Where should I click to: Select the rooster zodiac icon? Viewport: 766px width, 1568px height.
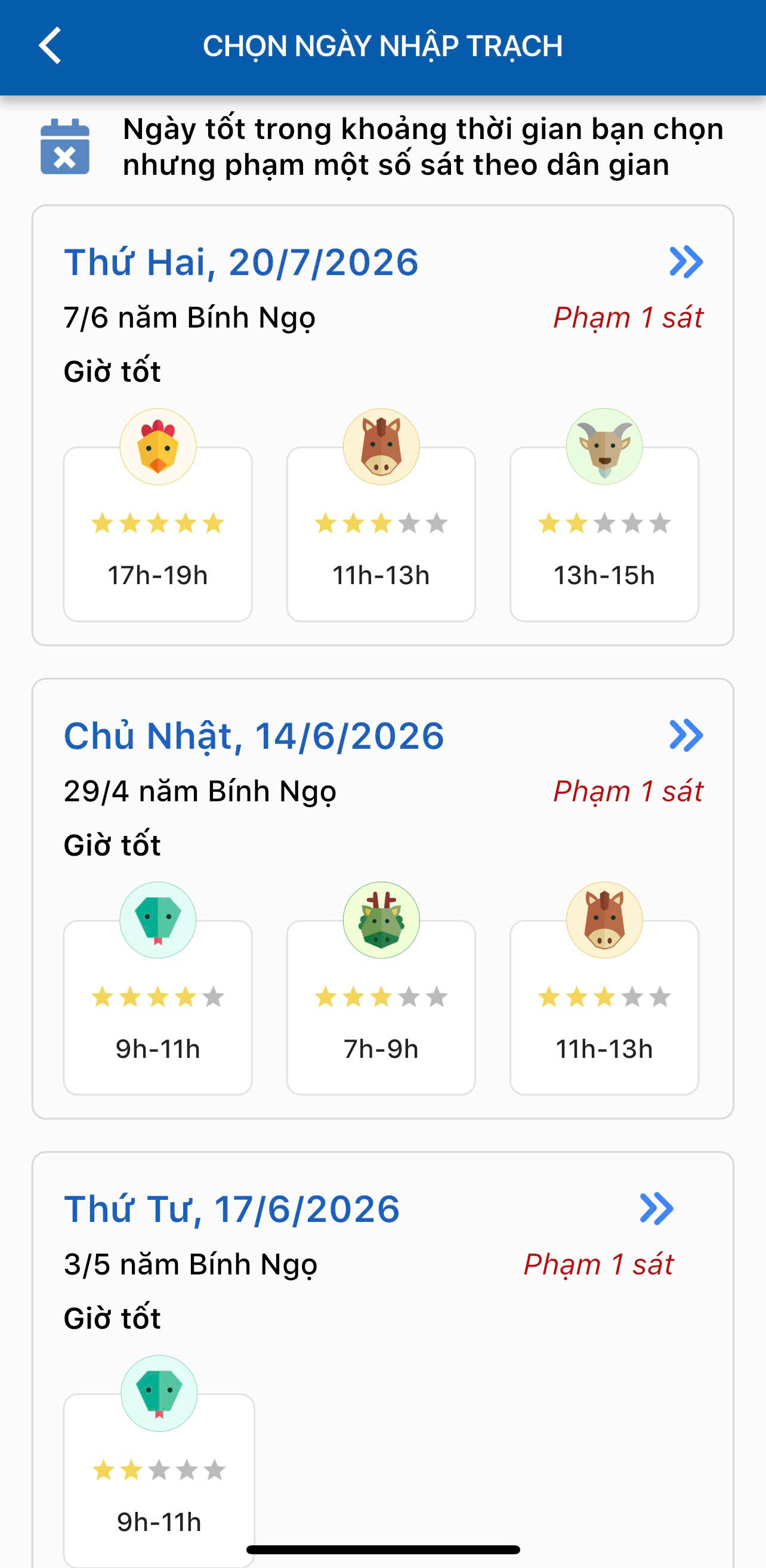click(x=157, y=447)
